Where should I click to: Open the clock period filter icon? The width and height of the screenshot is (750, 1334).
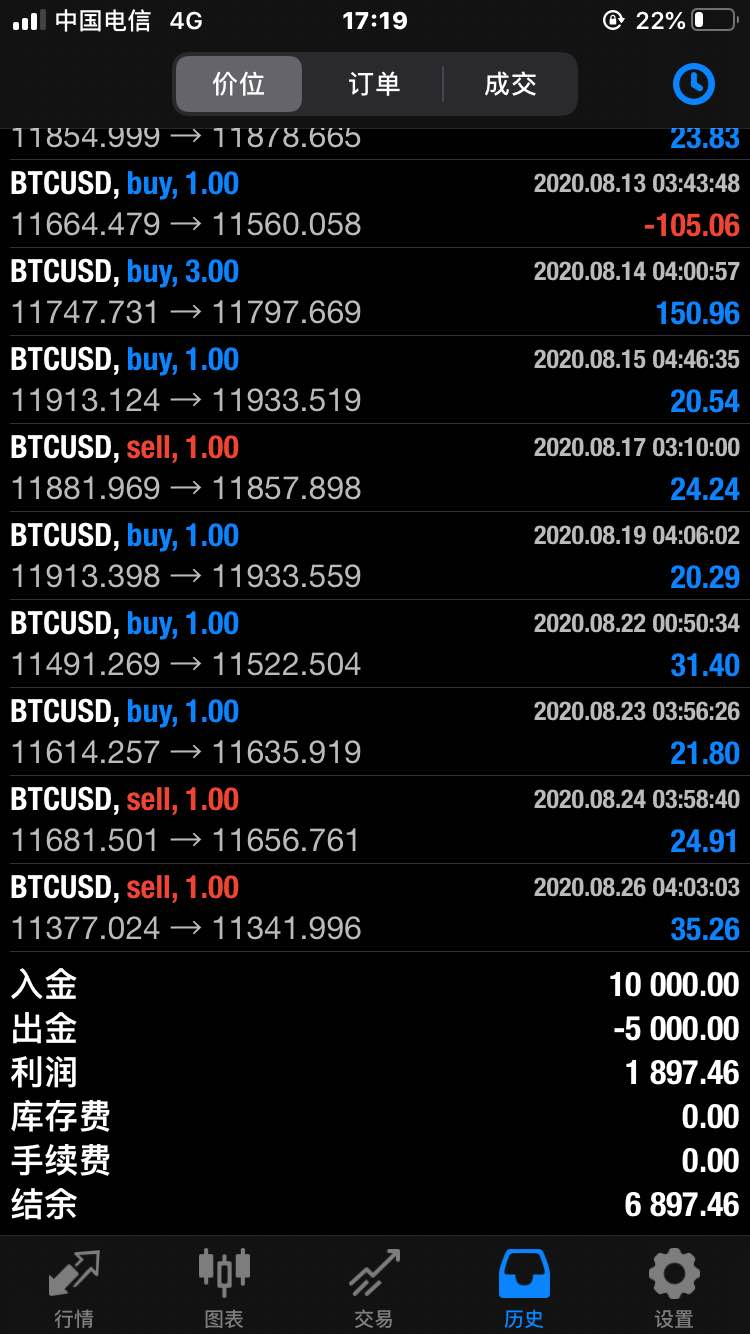coord(694,84)
